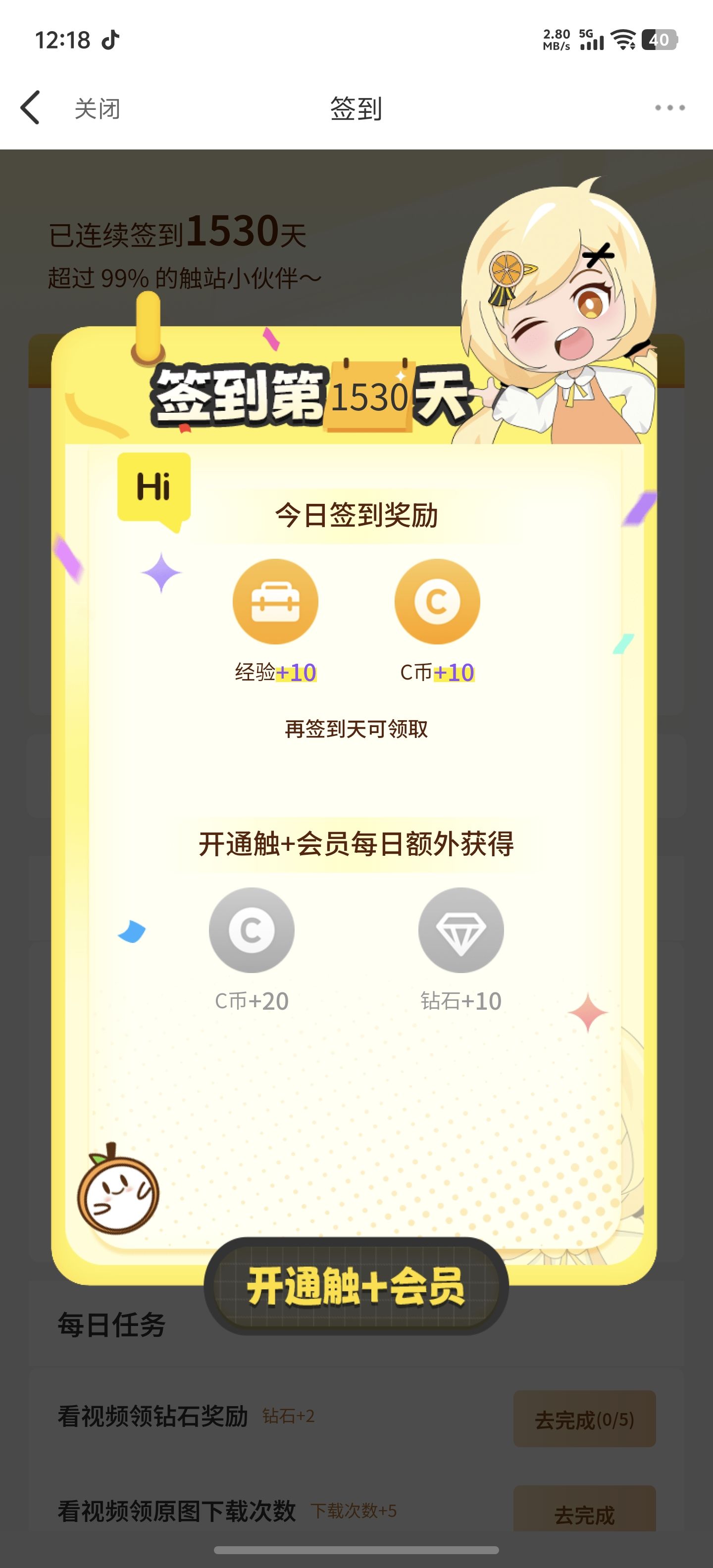Tap 去完成(0/5) for 看视频领钻石奖励

pos(584,1419)
